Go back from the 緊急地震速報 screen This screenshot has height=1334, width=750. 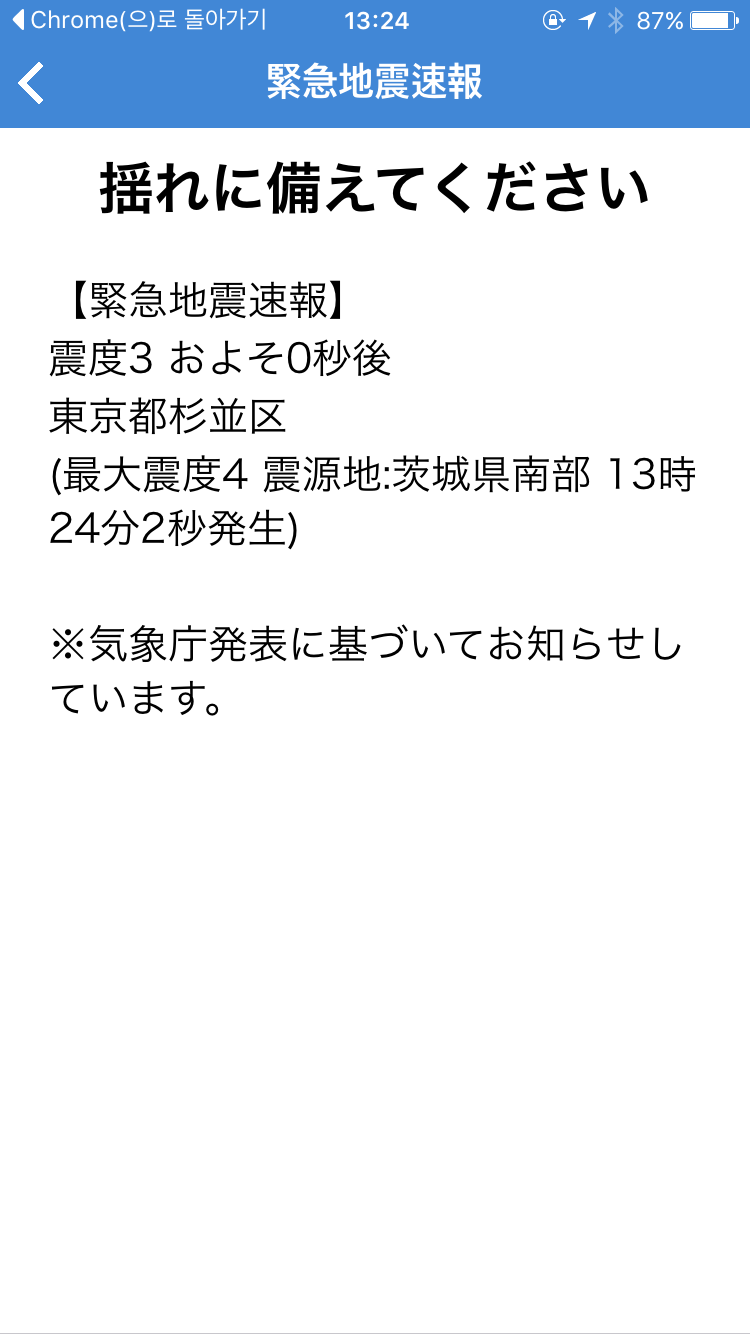tap(32, 82)
